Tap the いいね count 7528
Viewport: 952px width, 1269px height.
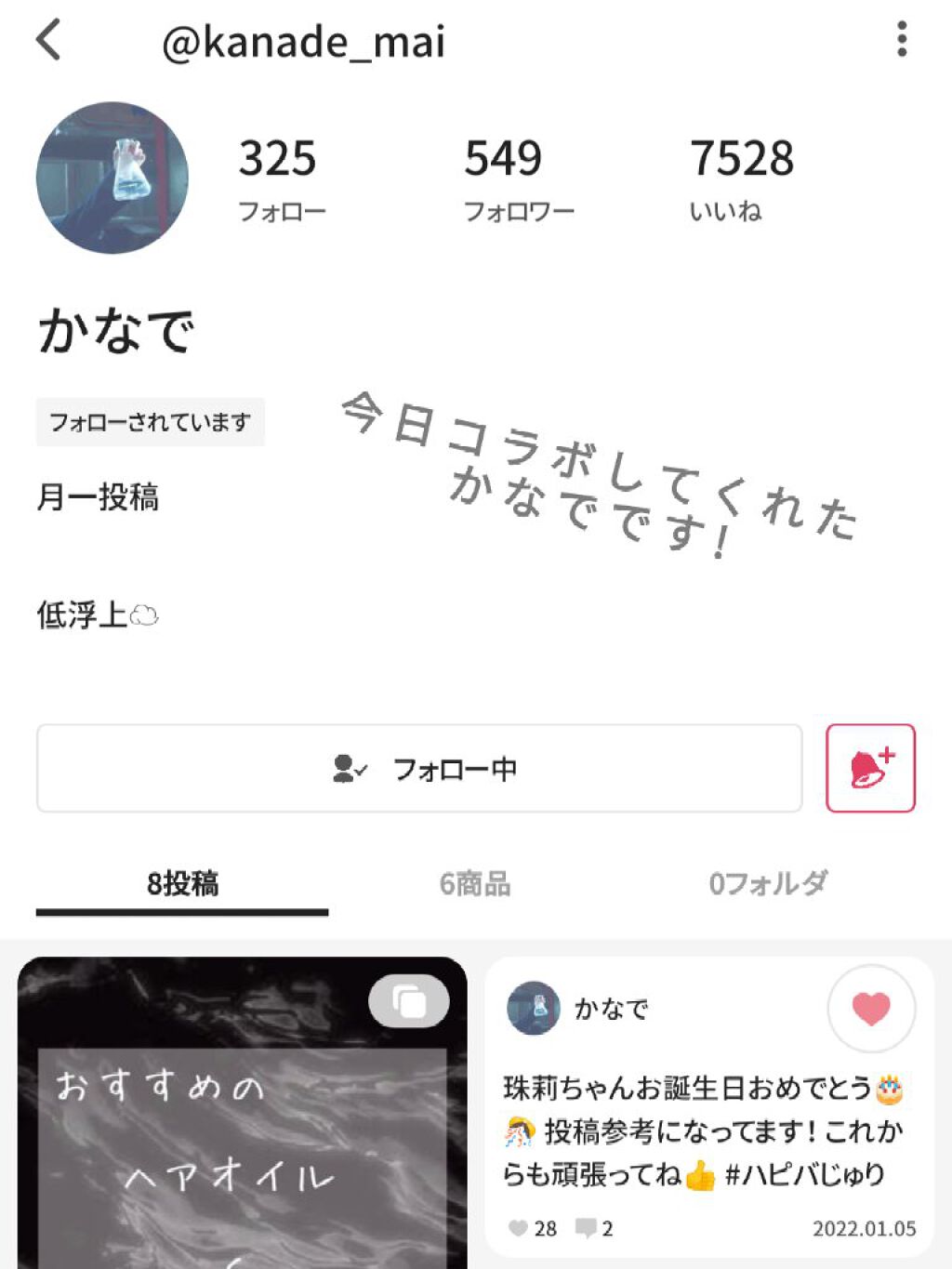point(741,177)
